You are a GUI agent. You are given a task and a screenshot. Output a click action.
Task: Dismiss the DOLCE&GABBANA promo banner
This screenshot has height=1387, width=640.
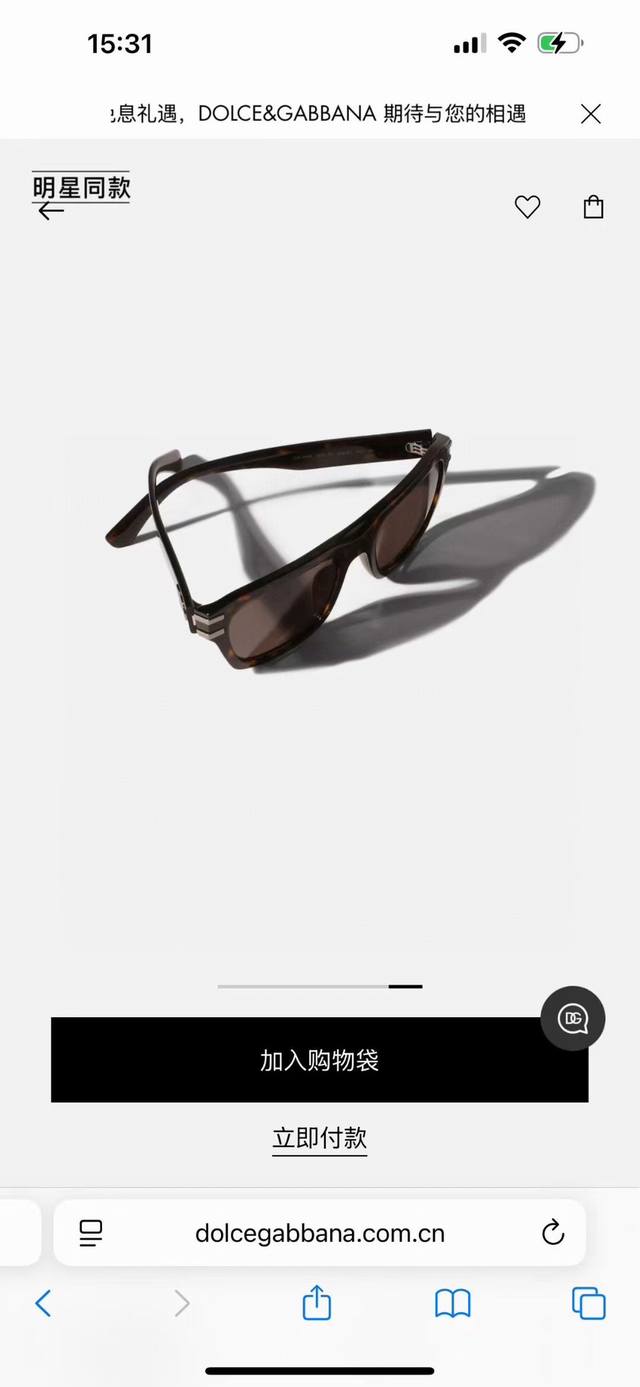[x=591, y=114]
